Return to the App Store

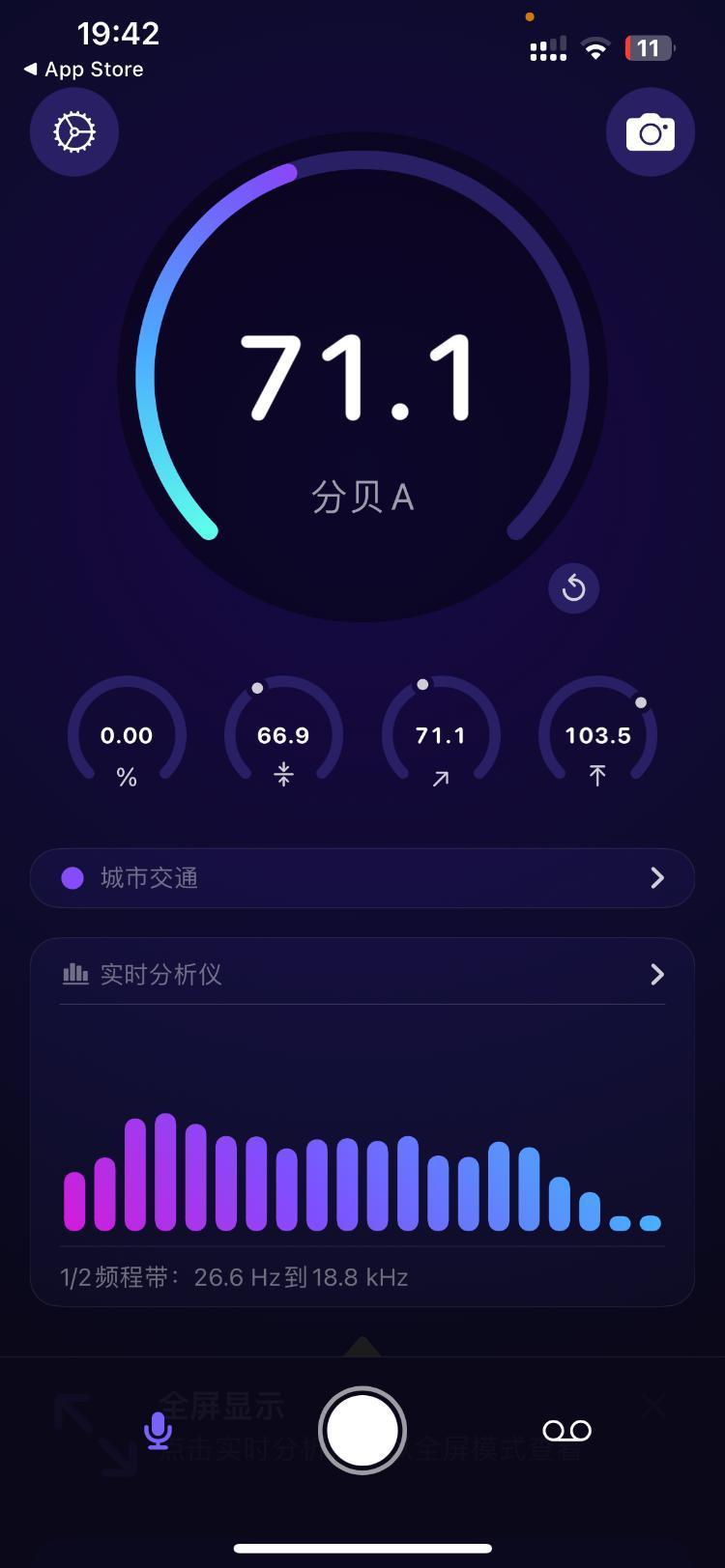[x=84, y=70]
